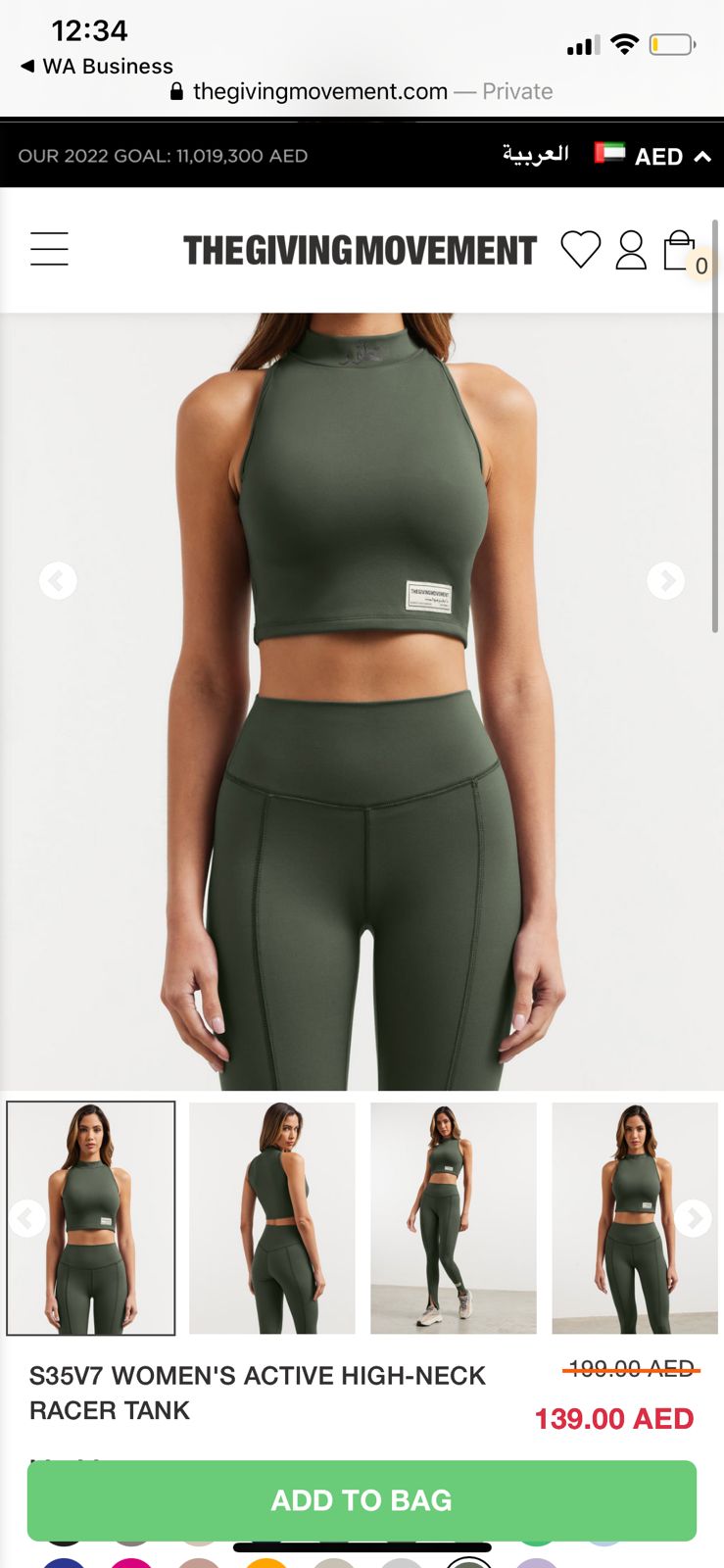724x1568 pixels.
Task: Open the account profile icon
Action: tap(631, 249)
